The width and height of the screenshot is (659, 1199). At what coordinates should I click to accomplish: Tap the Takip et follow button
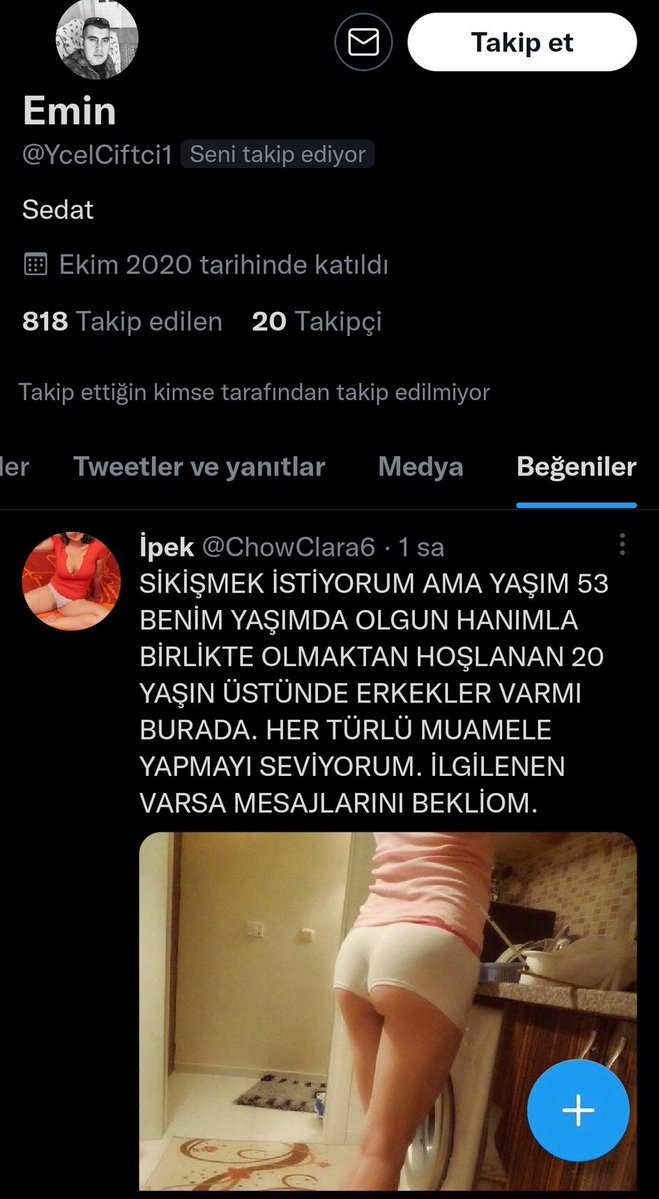pos(522,42)
